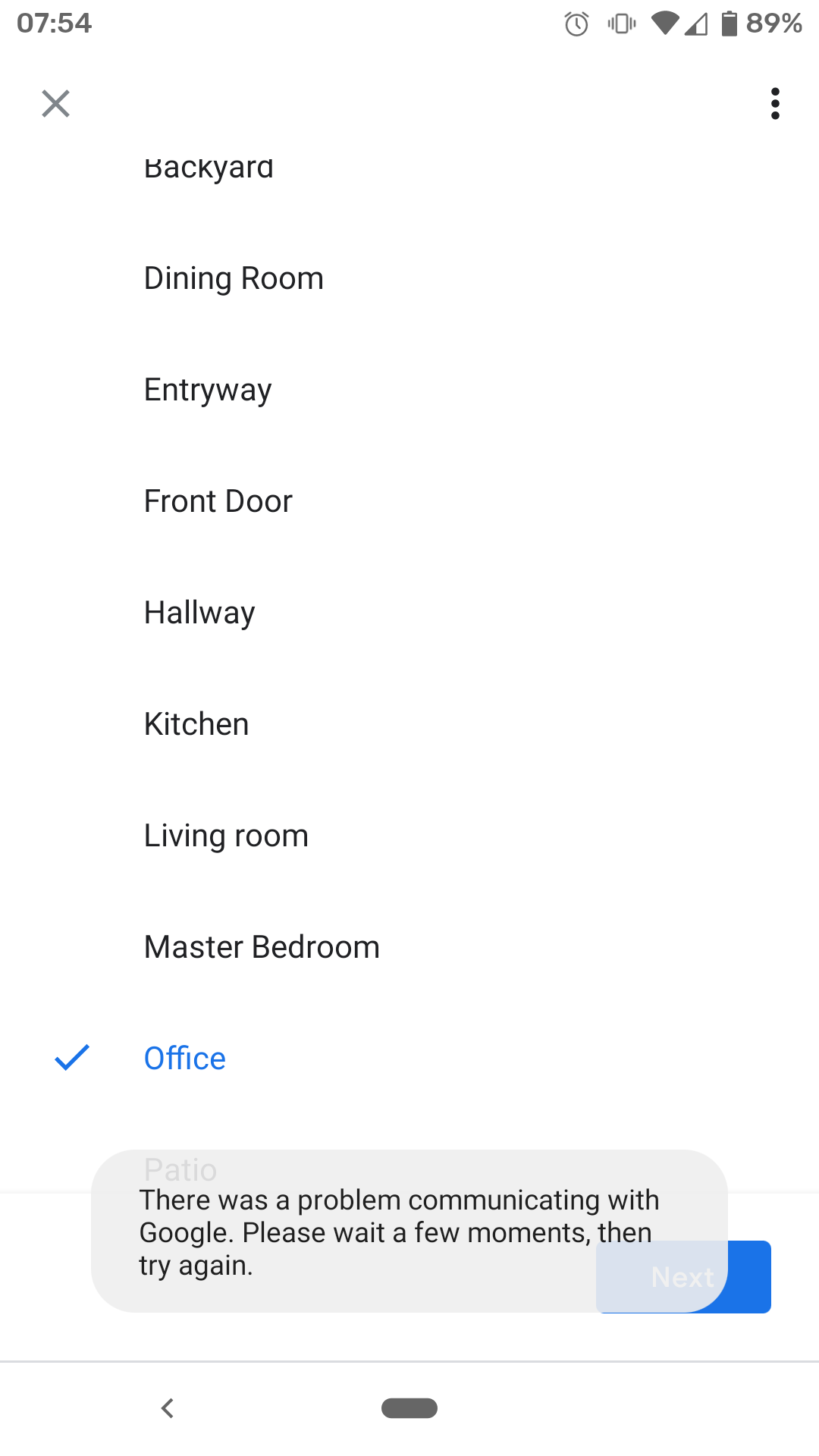Image resolution: width=819 pixels, height=1456 pixels.
Task: Choose Entryway as the room
Action: point(208,389)
